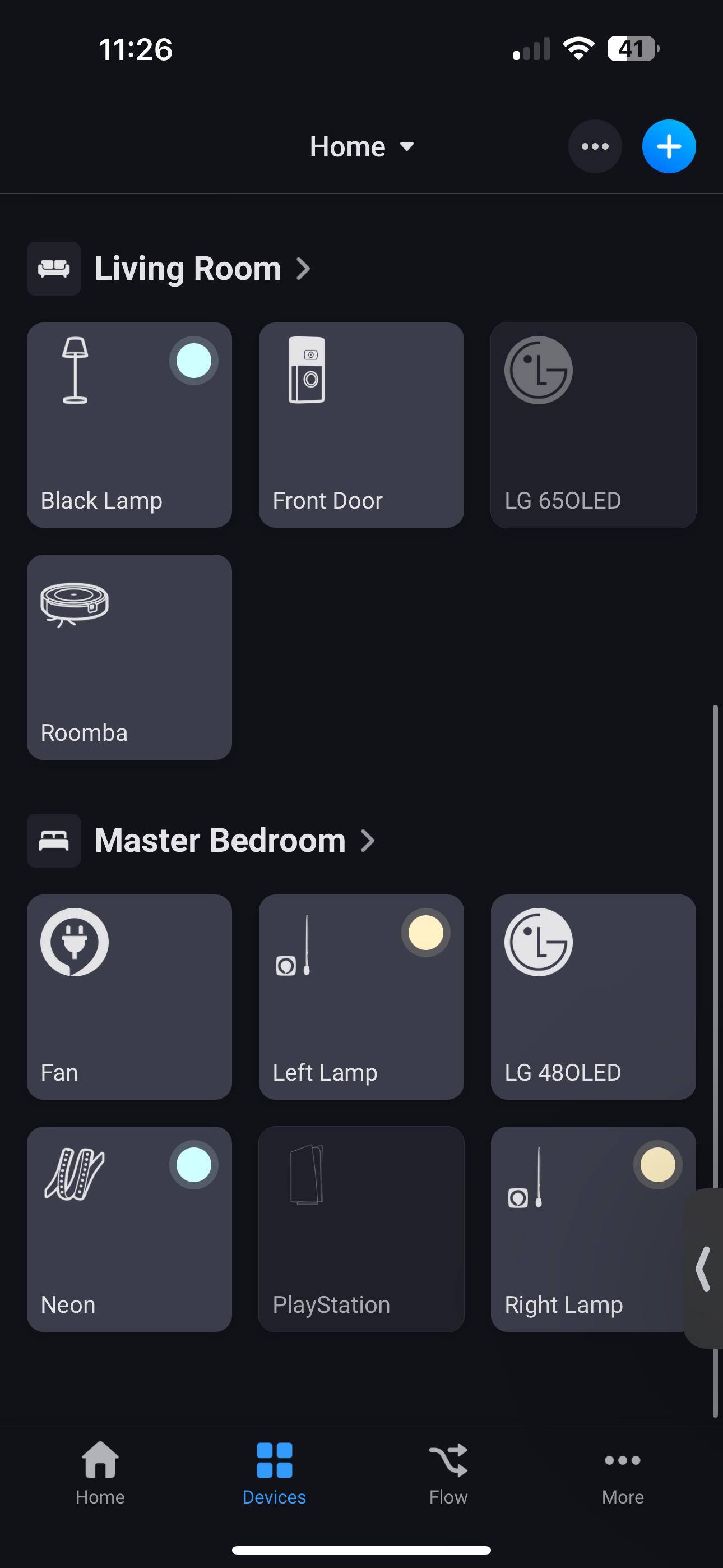Add a new device with plus button
The height and width of the screenshot is (1568, 723).
[x=668, y=147]
